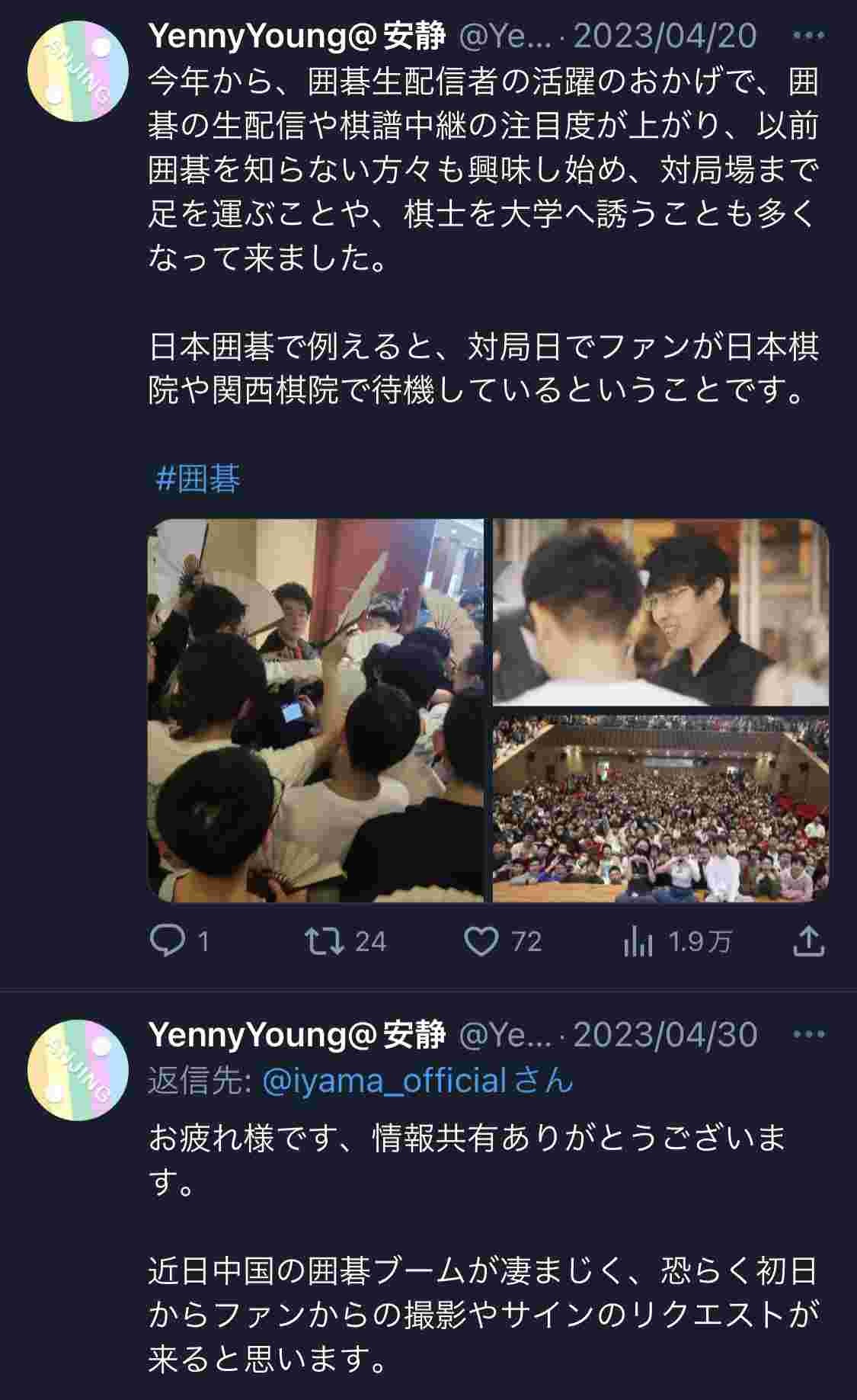
Task: Like the tweet with 72 likes
Action: (481, 942)
